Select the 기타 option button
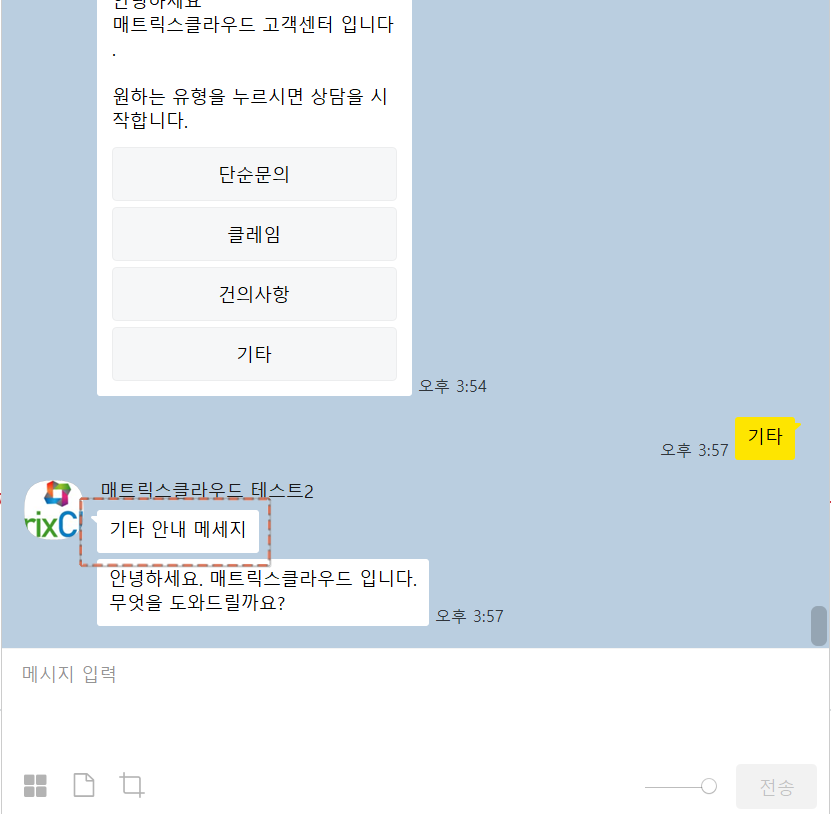The height and width of the screenshot is (814, 831). point(254,354)
